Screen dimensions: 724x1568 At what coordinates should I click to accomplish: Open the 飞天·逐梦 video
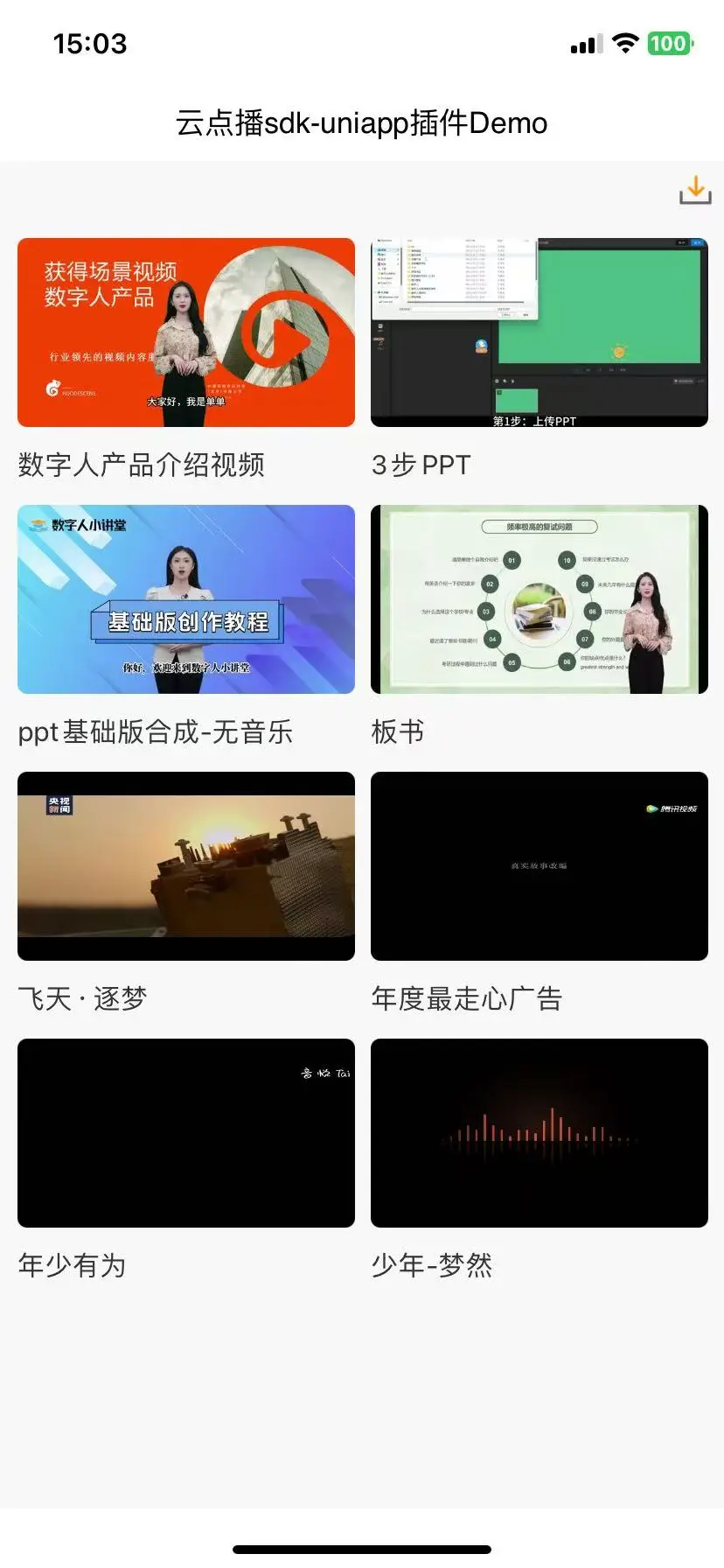186,866
